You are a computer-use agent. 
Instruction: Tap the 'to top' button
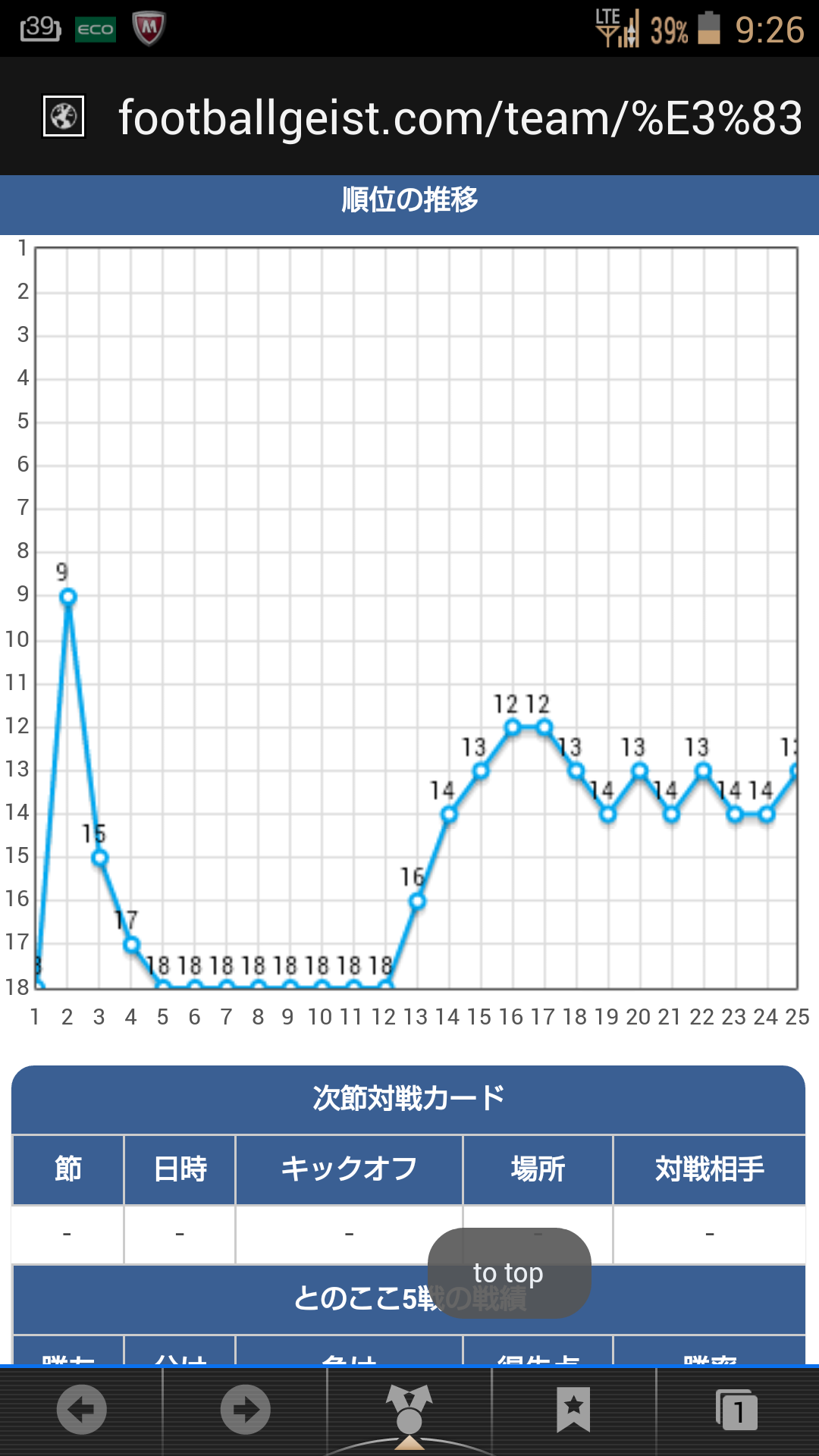tap(509, 1273)
